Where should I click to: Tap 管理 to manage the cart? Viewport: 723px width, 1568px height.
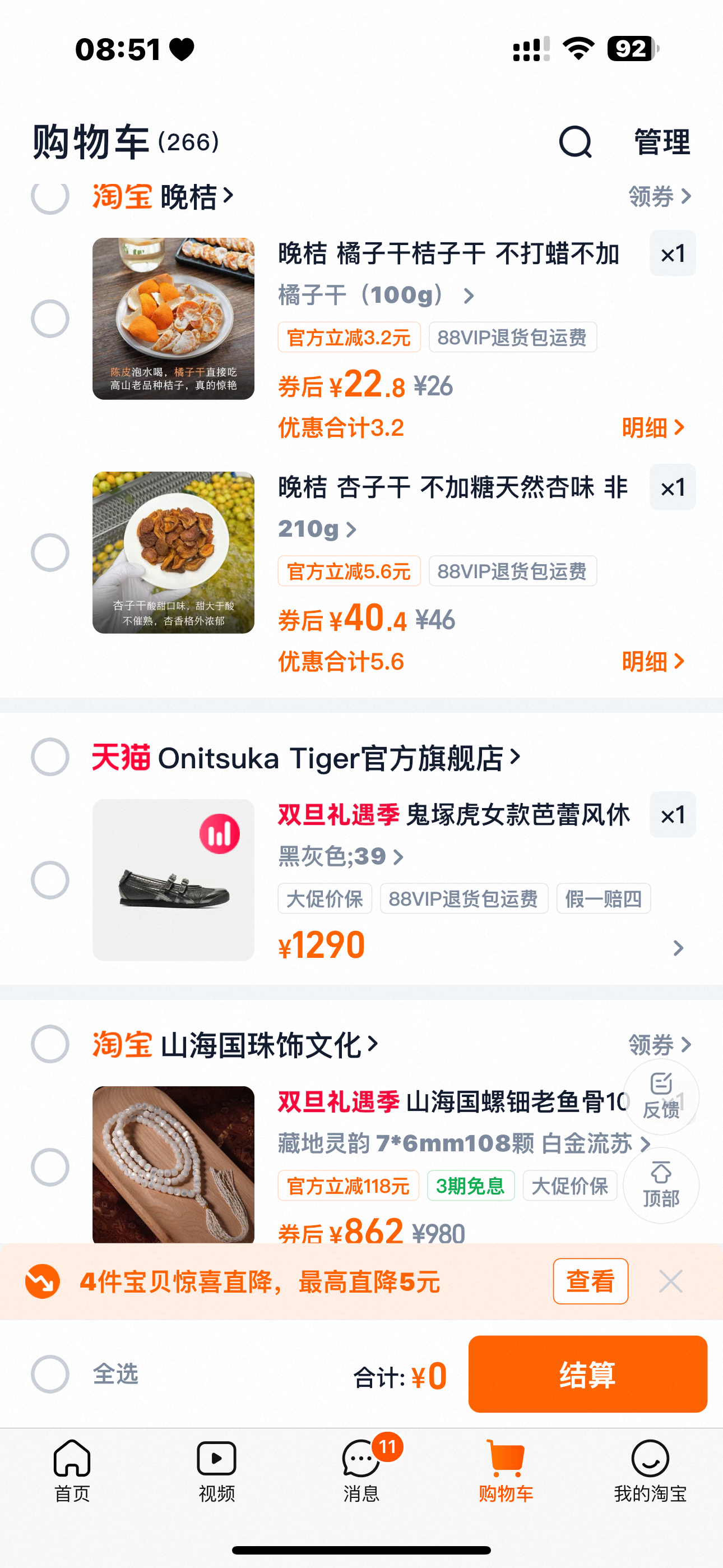click(x=661, y=142)
